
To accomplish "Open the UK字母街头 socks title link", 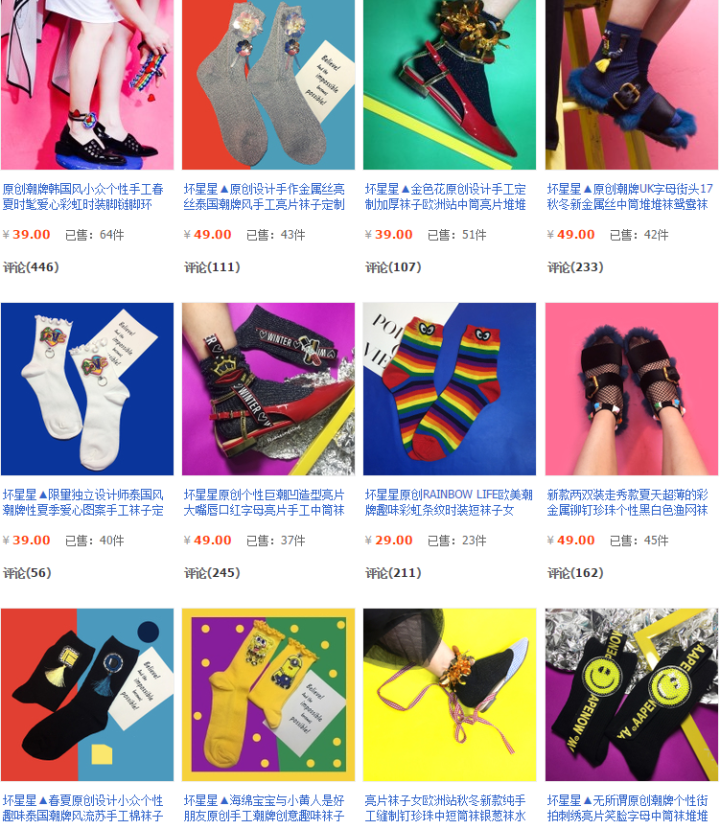I will [629, 196].
